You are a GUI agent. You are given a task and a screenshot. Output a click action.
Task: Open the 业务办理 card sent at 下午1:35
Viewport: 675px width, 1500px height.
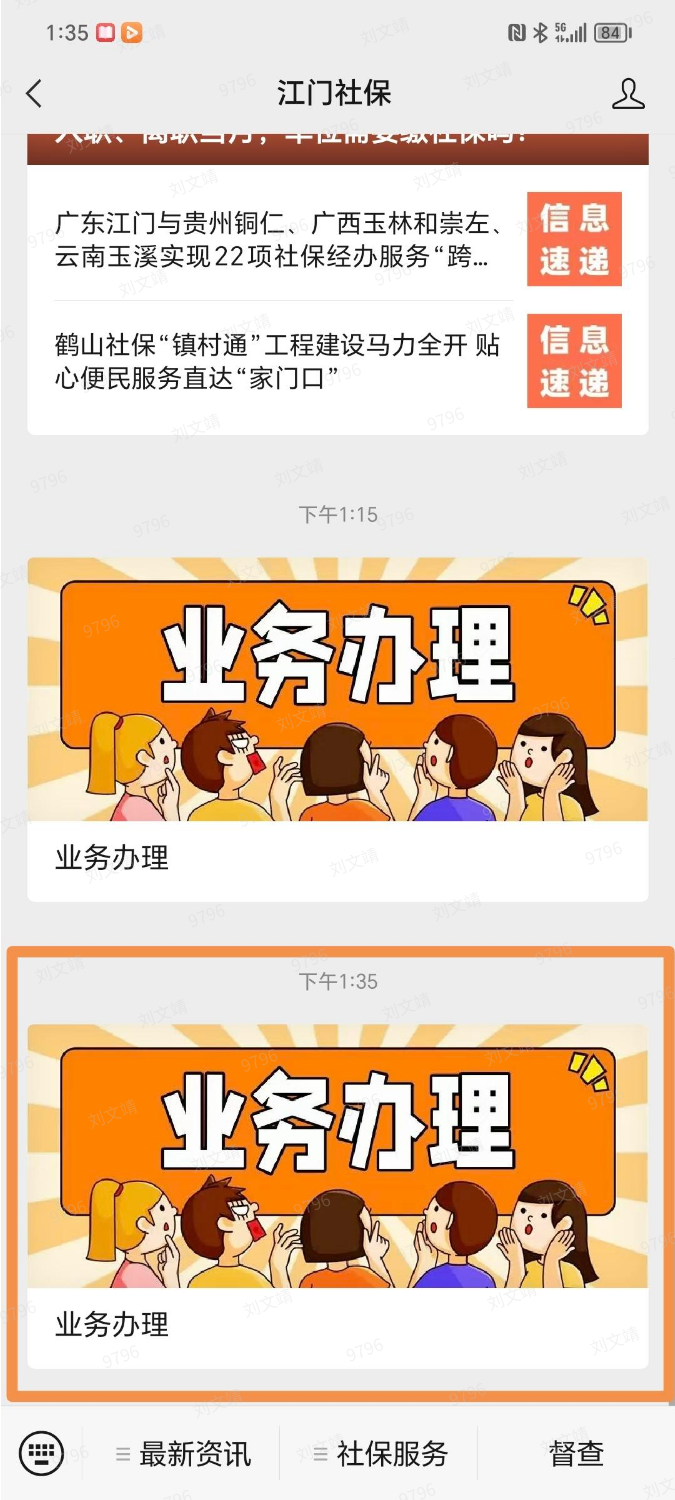tap(337, 1196)
